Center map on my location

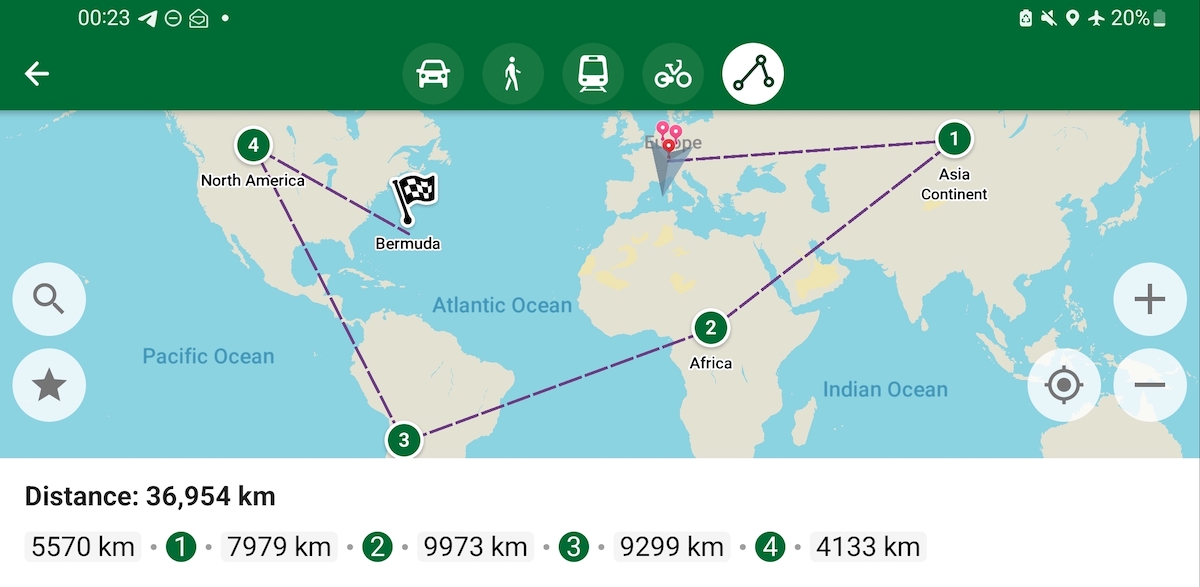[x=1064, y=385]
